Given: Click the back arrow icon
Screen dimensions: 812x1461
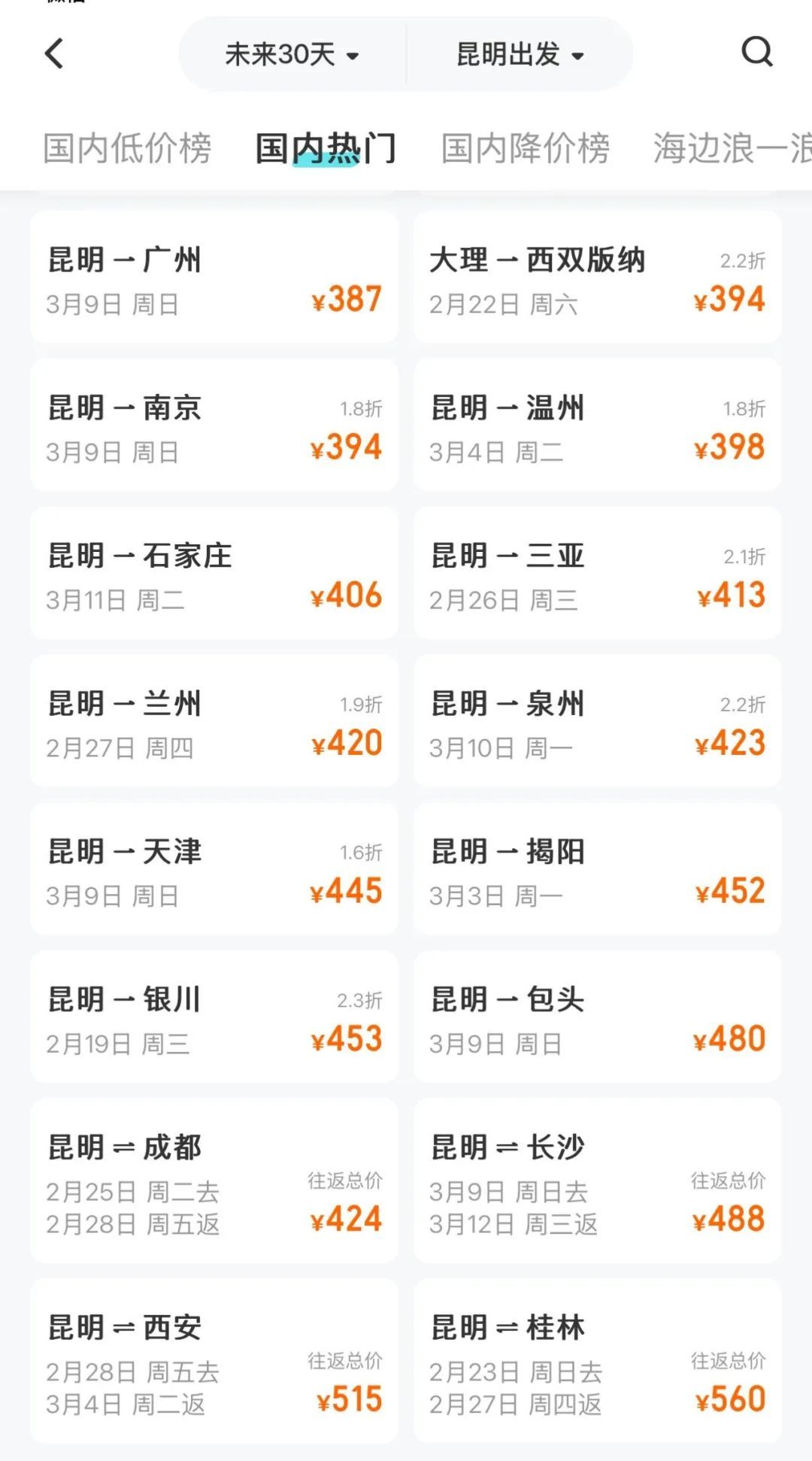Looking at the screenshot, I should point(54,54).
